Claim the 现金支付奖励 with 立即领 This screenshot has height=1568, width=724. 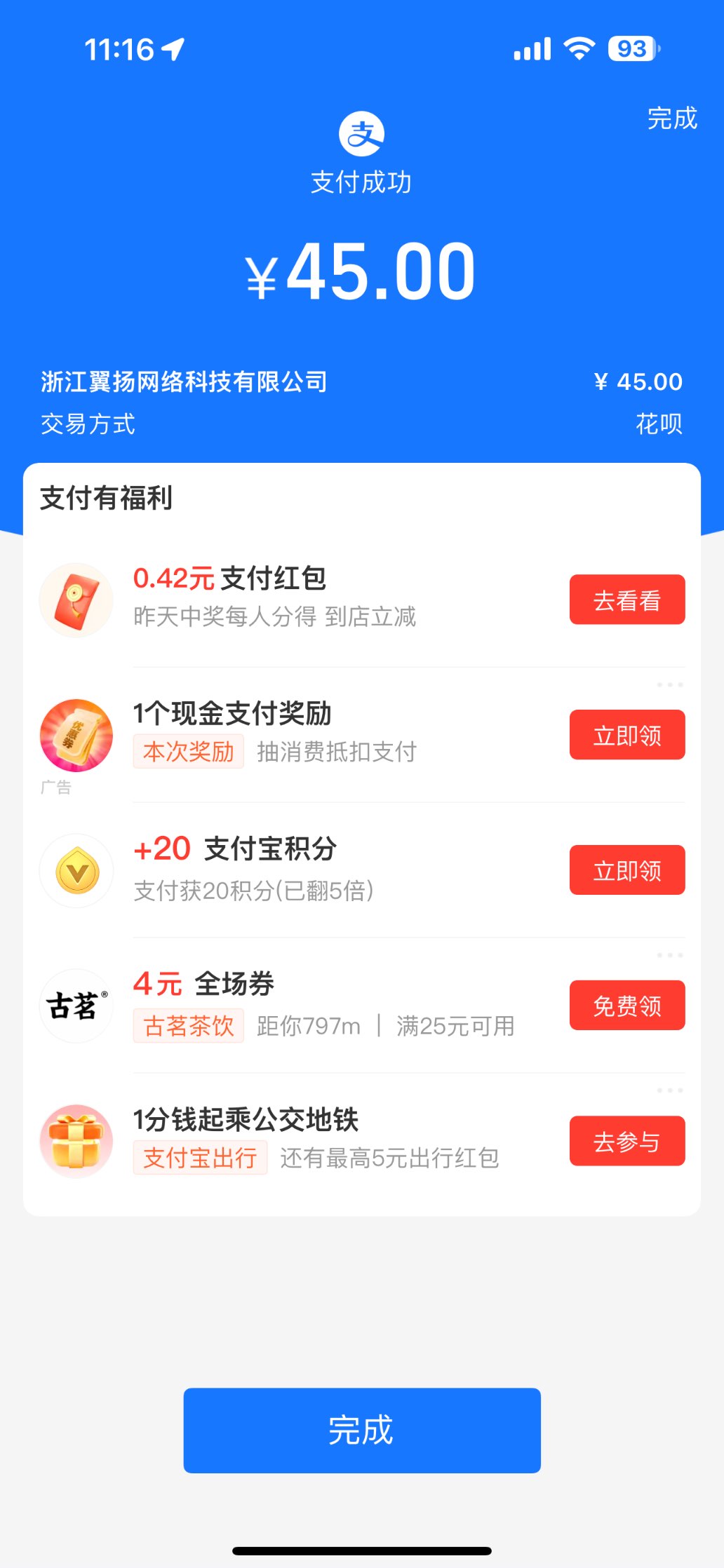click(x=626, y=735)
